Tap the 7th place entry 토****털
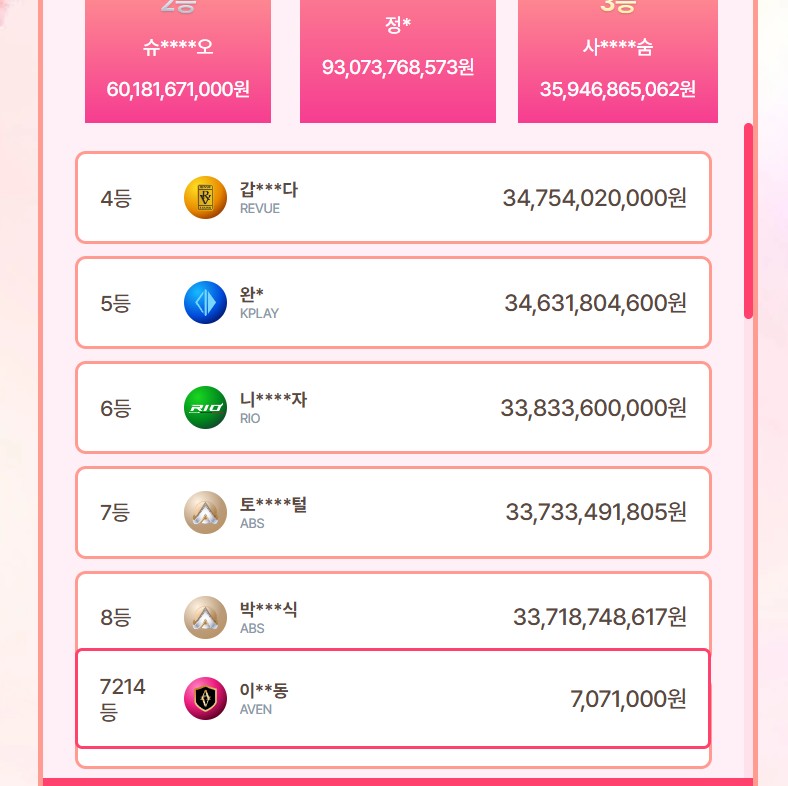788x786 pixels. pyautogui.click(x=393, y=513)
